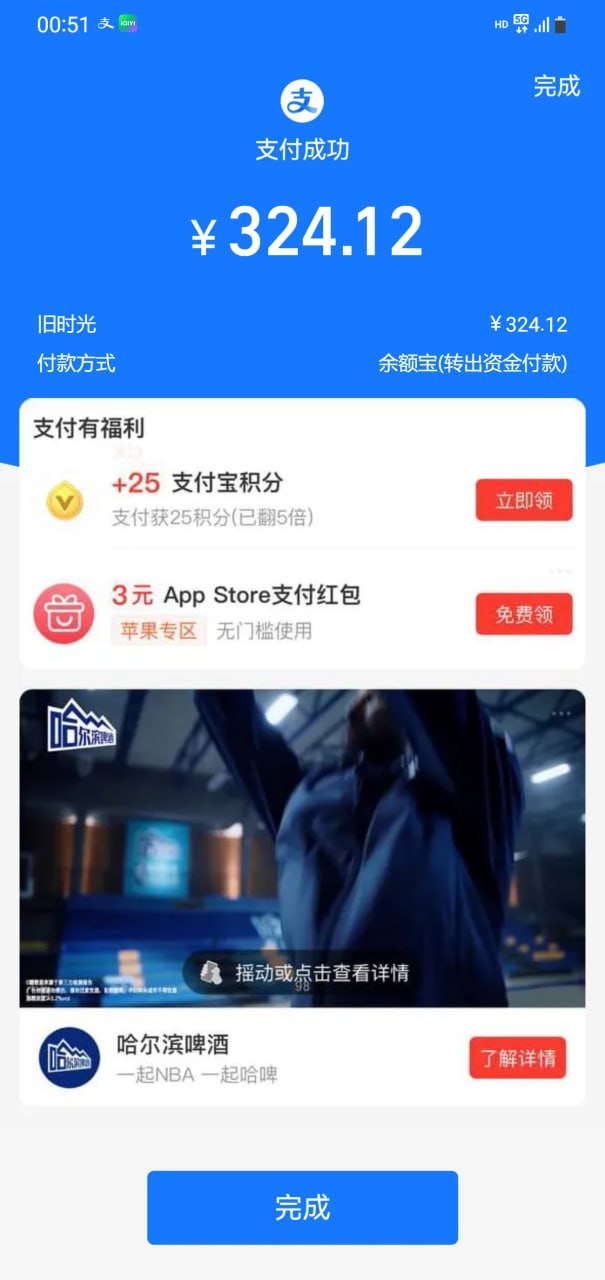Viewport: 605px width, 1280px height.
Task: Open the ad's three-dot options menu
Action: (561, 713)
